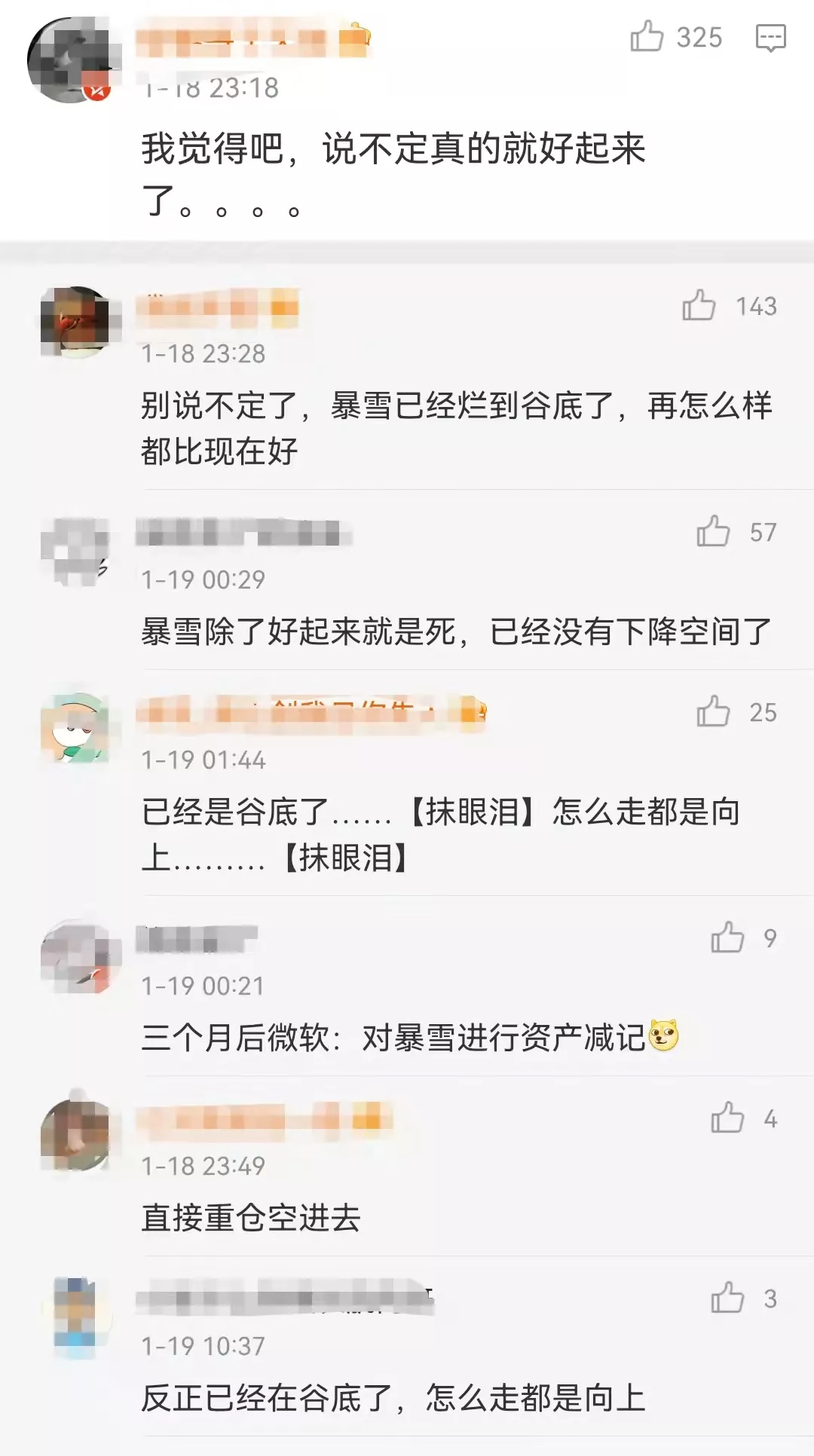Screen dimensions: 814x1456
Task: Like the reply posted at 1-19 01:44
Action: click(x=713, y=711)
